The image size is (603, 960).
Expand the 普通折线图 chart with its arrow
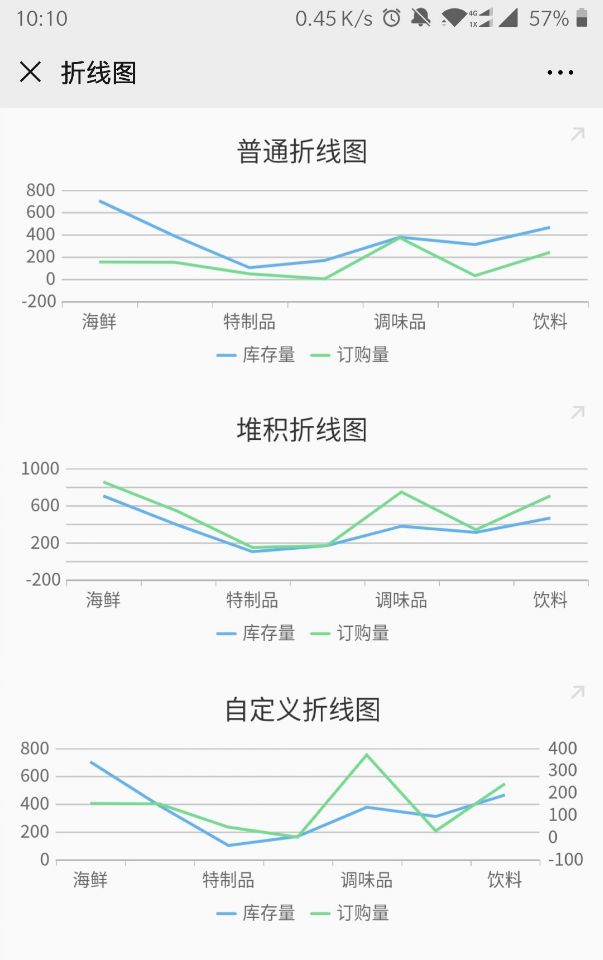(x=577, y=134)
